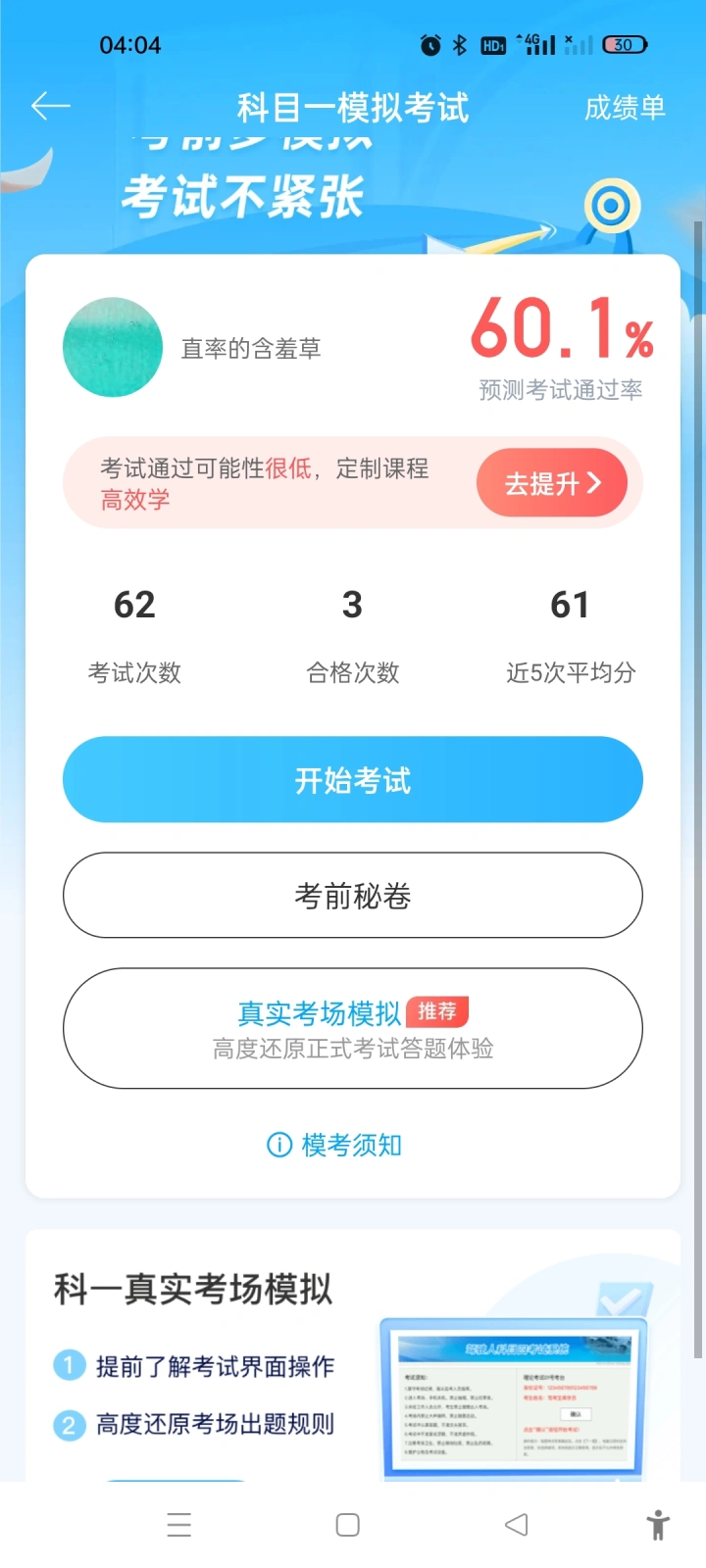Tap the user avatar picture
The height and width of the screenshot is (1568, 706).
[113, 347]
